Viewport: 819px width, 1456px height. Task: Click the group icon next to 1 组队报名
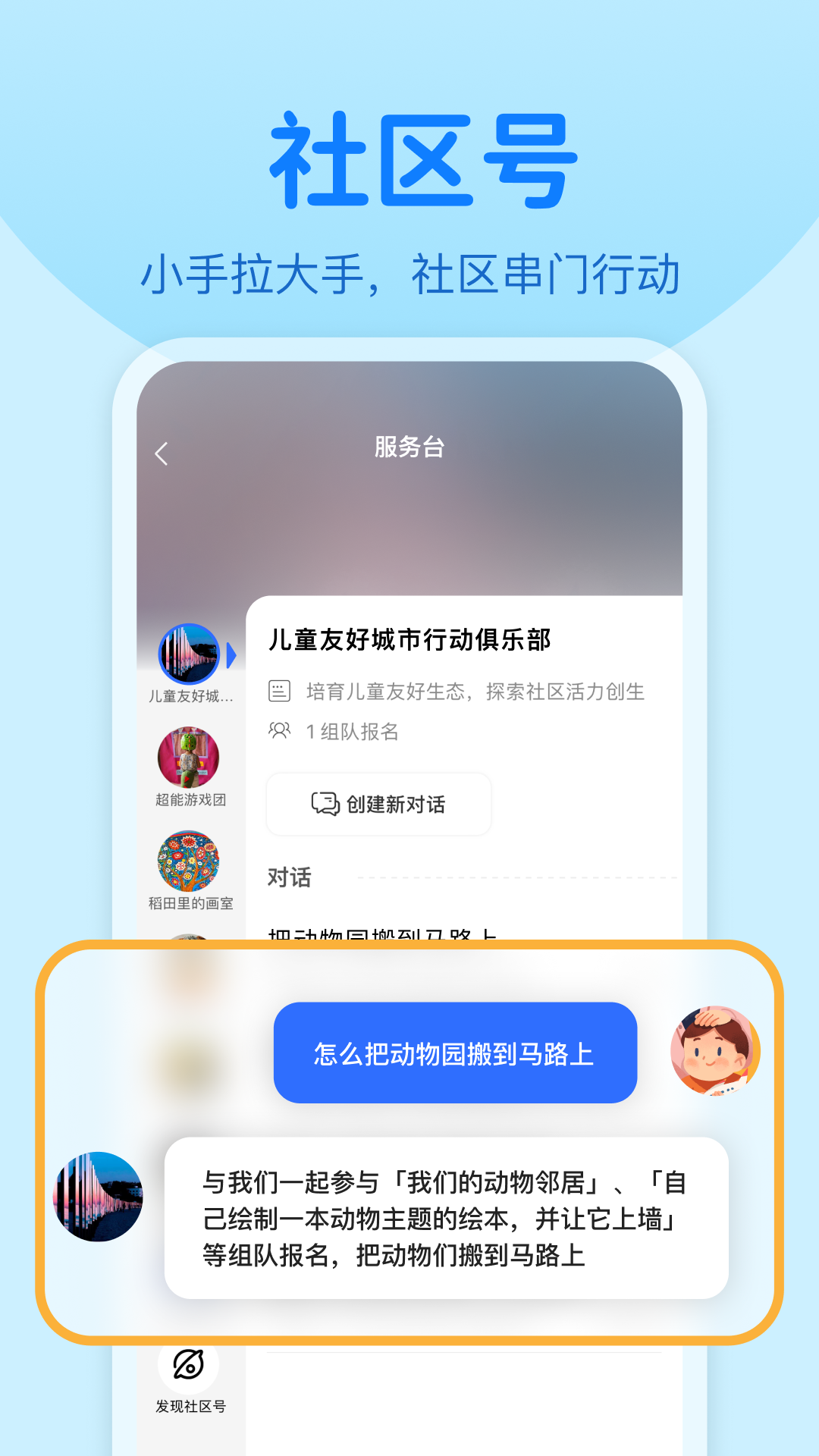tap(280, 732)
